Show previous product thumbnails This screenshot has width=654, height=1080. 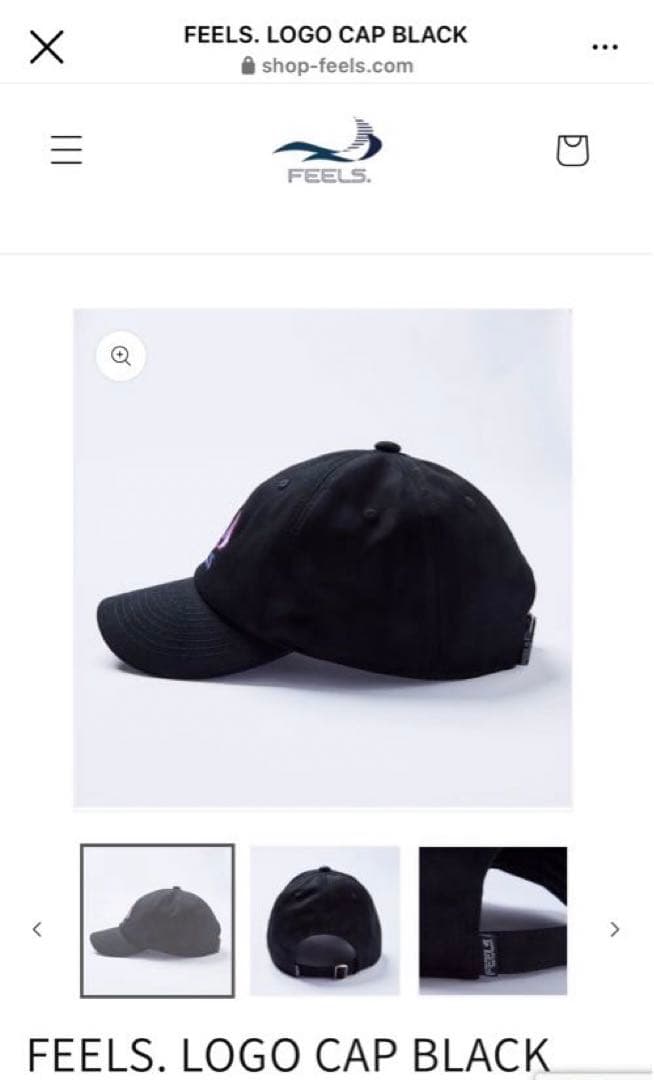click(37, 929)
